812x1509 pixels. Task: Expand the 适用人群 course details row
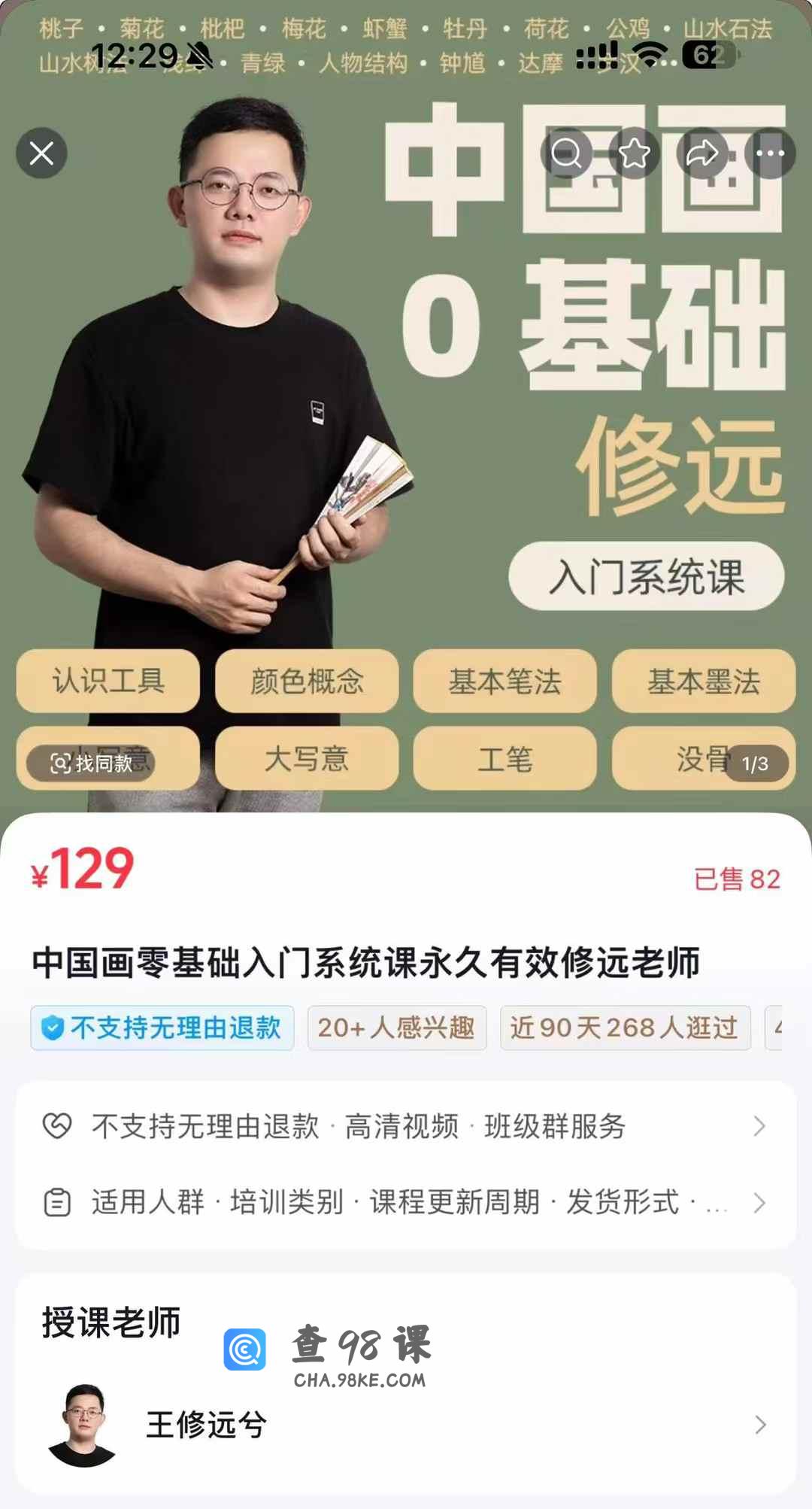[406, 1202]
